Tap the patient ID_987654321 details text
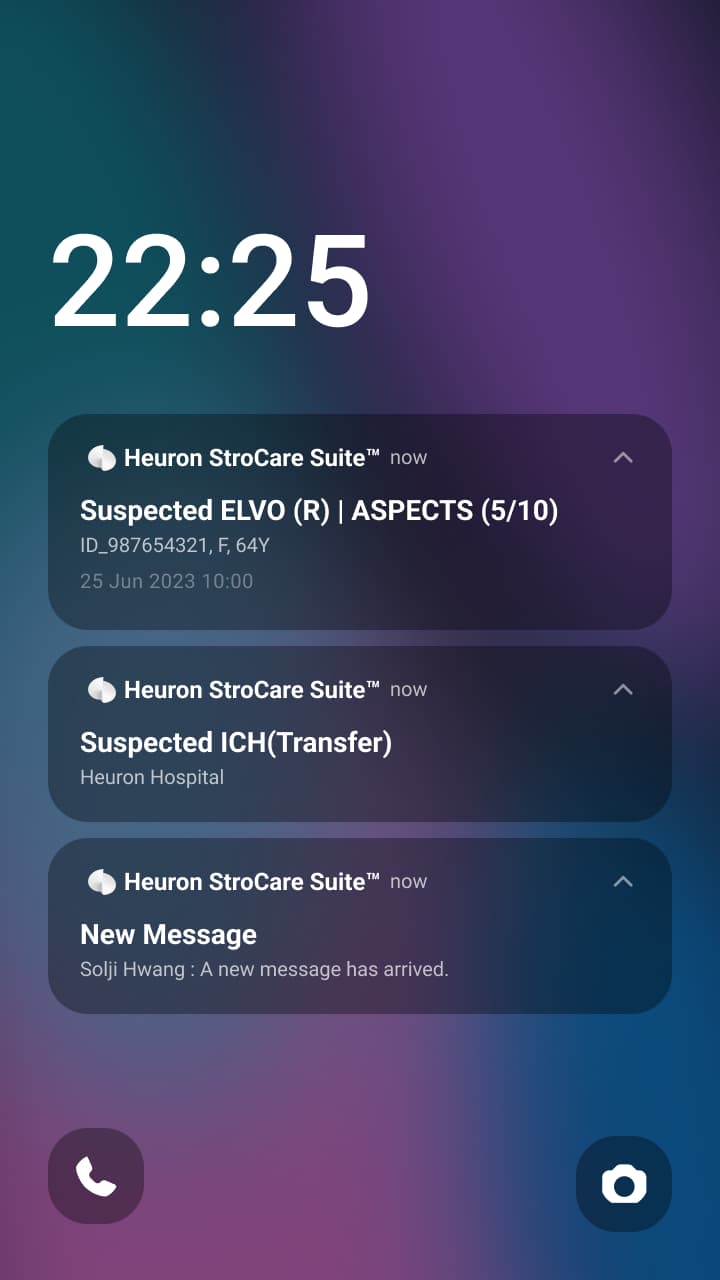Viewport: 720px width, 1280px height. (x=165, y=543)
